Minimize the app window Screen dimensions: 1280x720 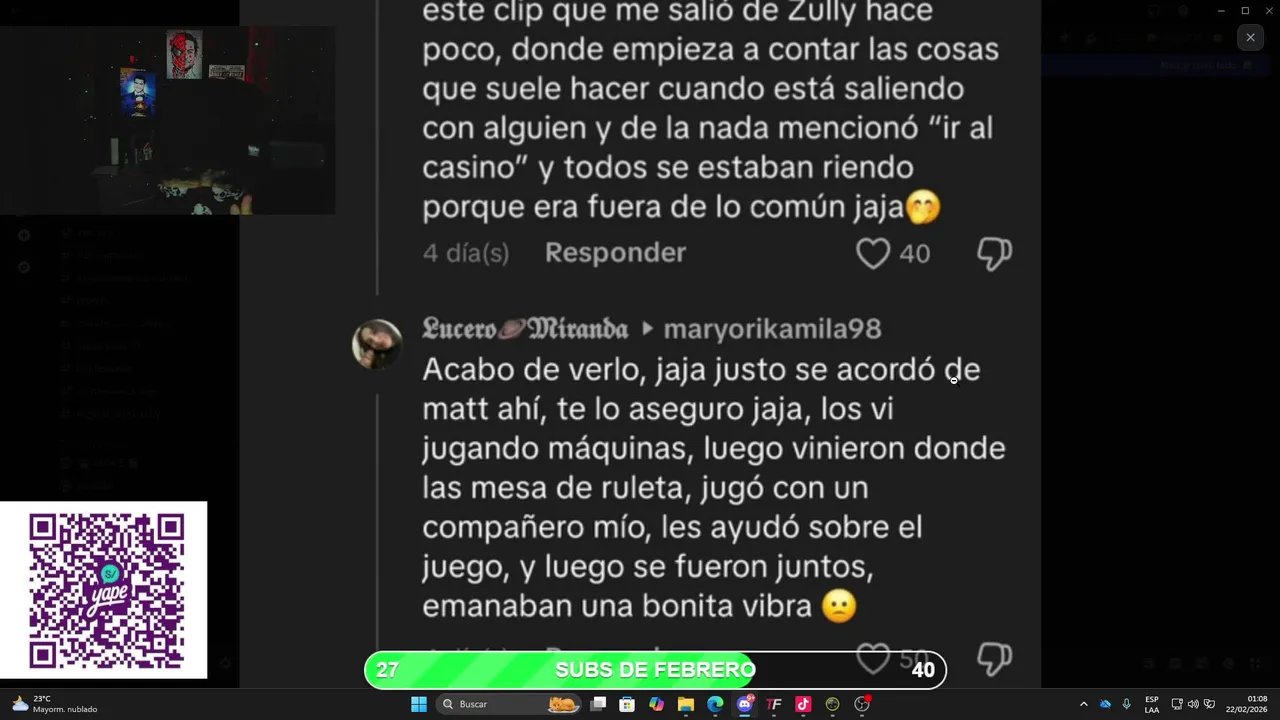tap(1221, 11)
